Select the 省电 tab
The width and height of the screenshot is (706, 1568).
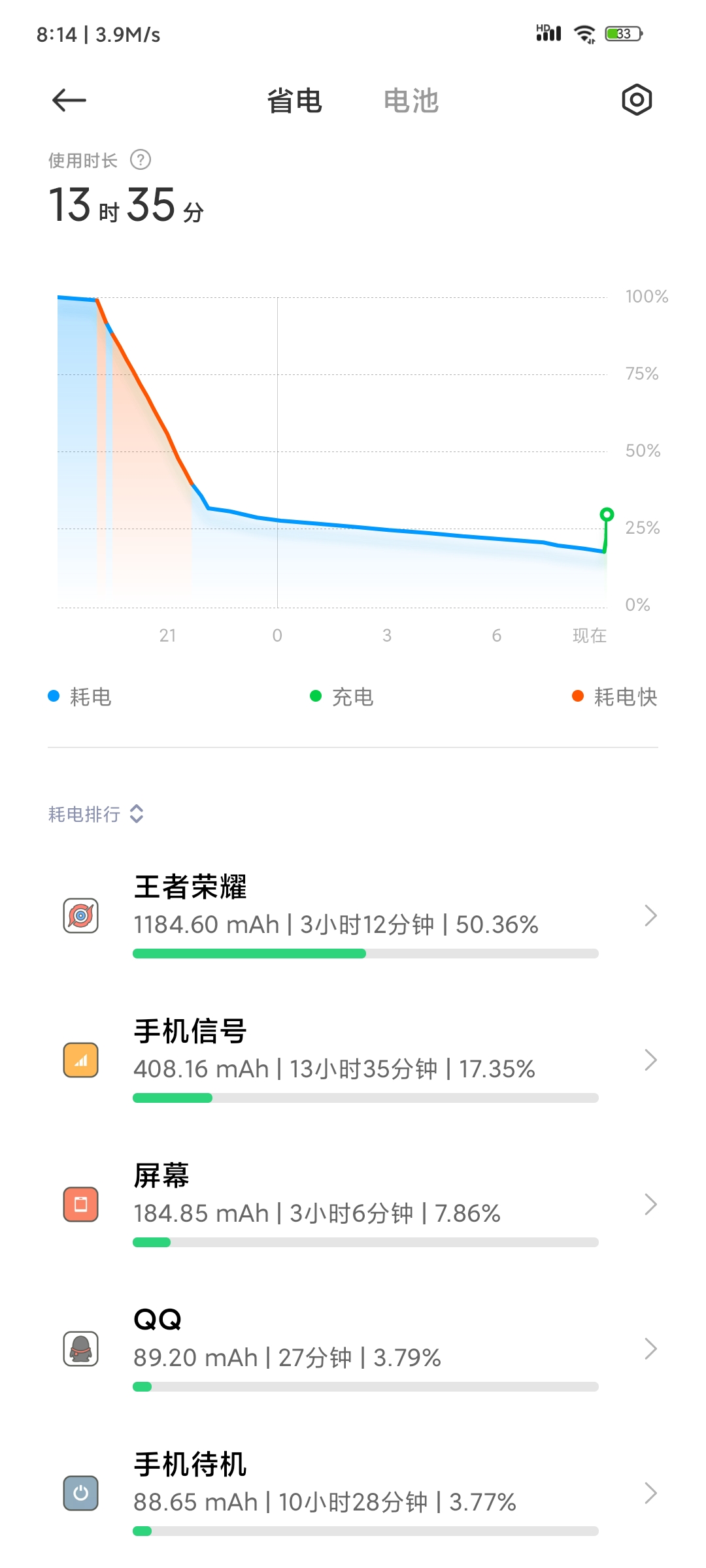(x=295, y=101)
